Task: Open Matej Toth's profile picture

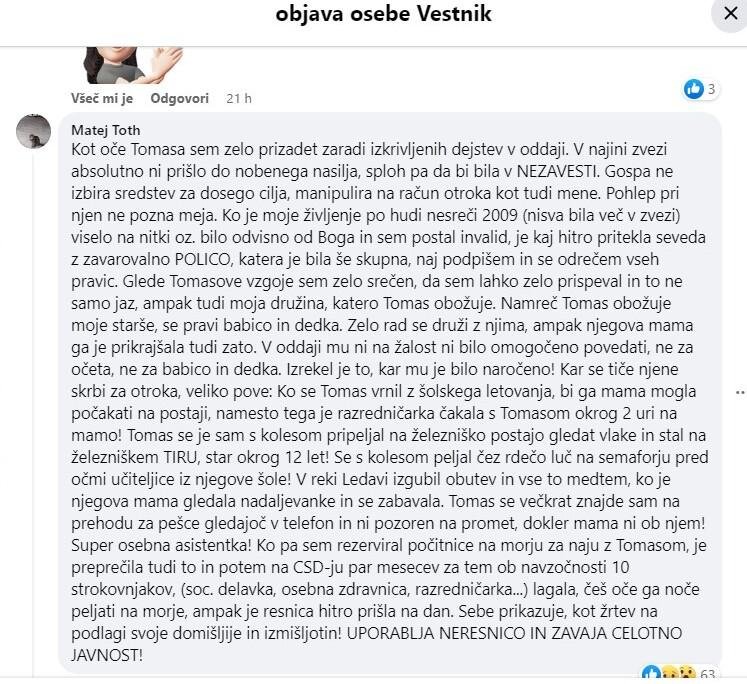Action: [x=34, y=130]
